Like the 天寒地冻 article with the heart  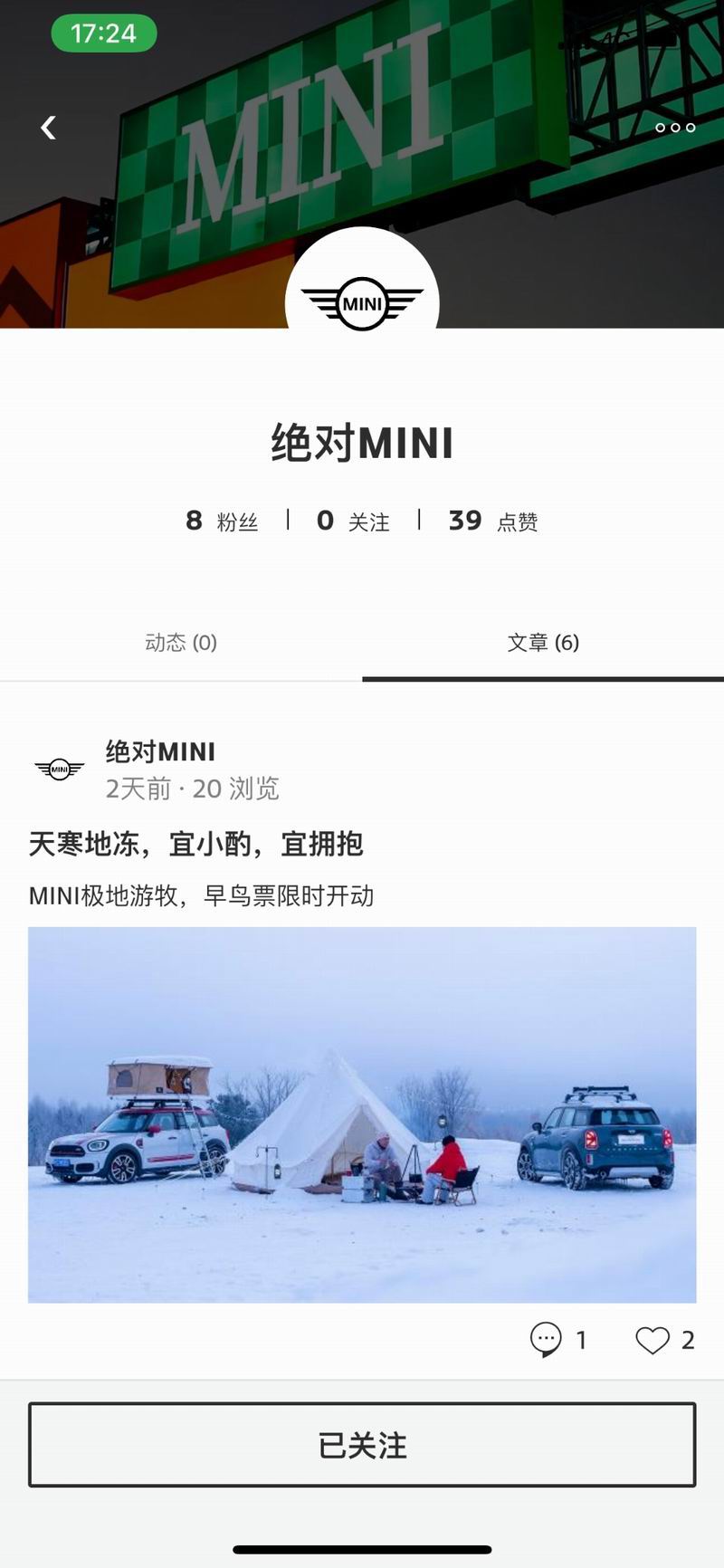(x=653, y=1340)
